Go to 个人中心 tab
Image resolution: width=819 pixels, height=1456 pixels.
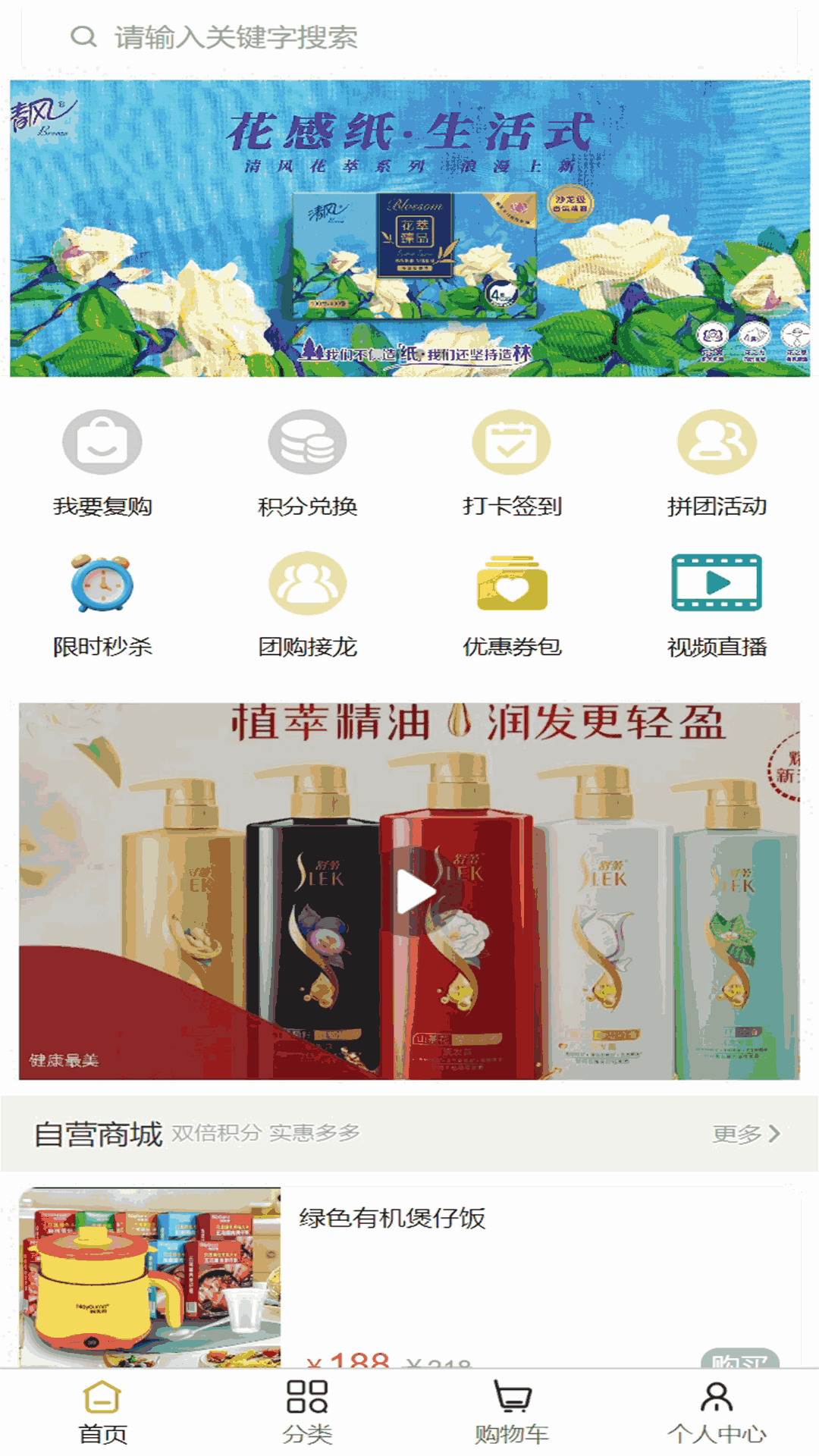[717, 1412]
